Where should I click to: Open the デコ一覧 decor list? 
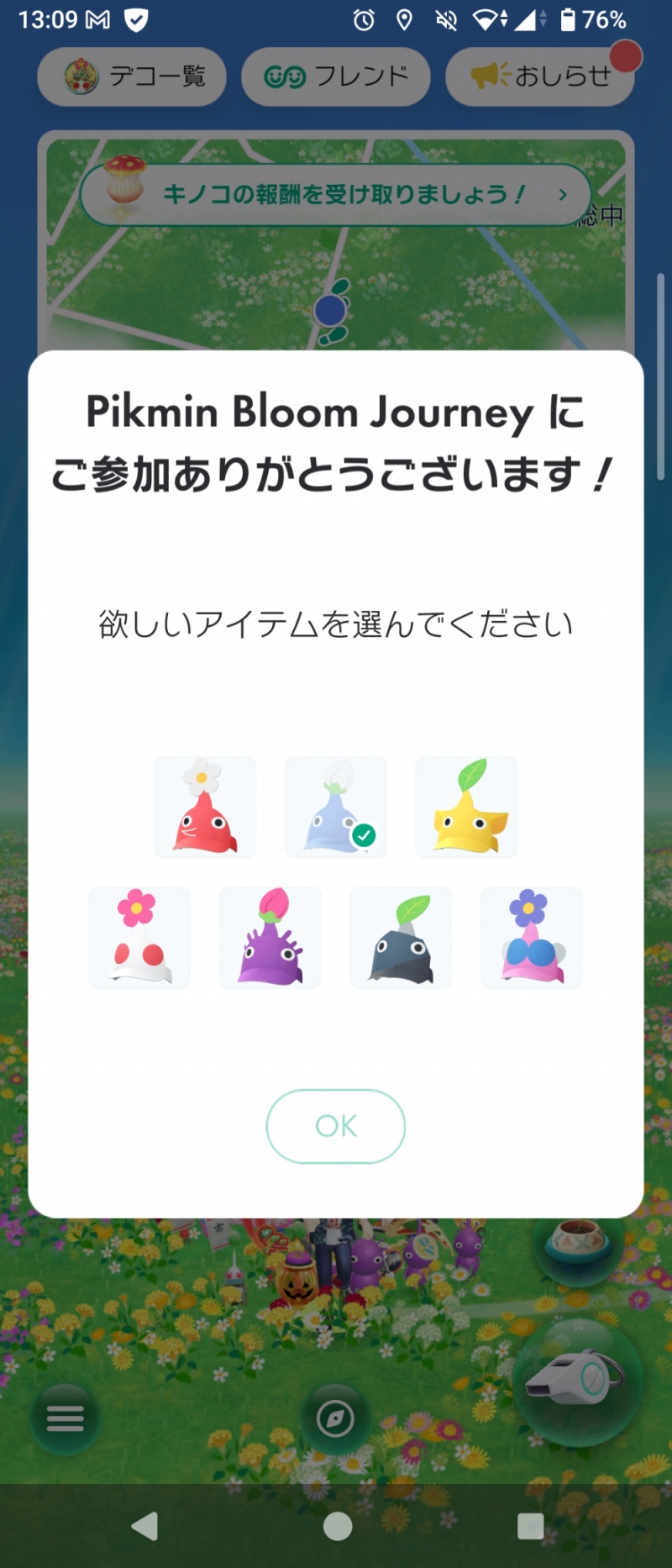coord(132,76)
